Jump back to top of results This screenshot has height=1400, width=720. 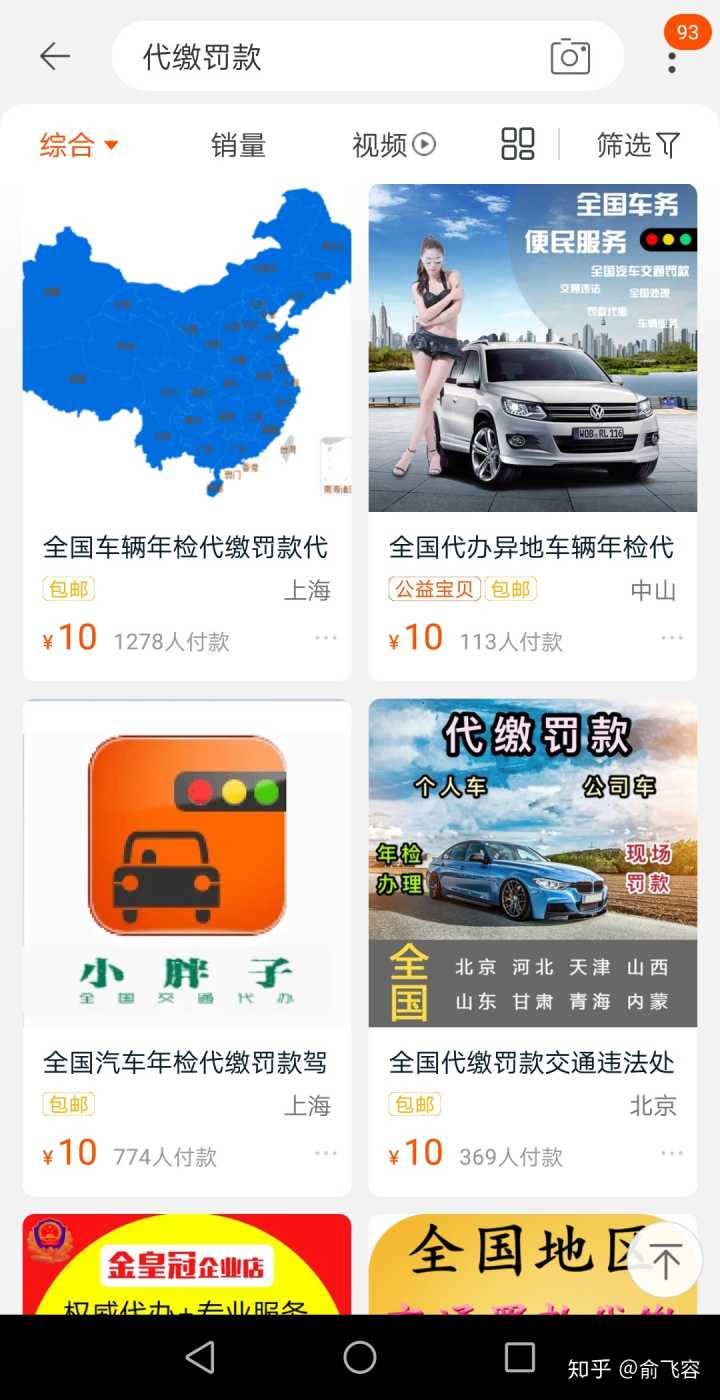(x=666, y=1260)
